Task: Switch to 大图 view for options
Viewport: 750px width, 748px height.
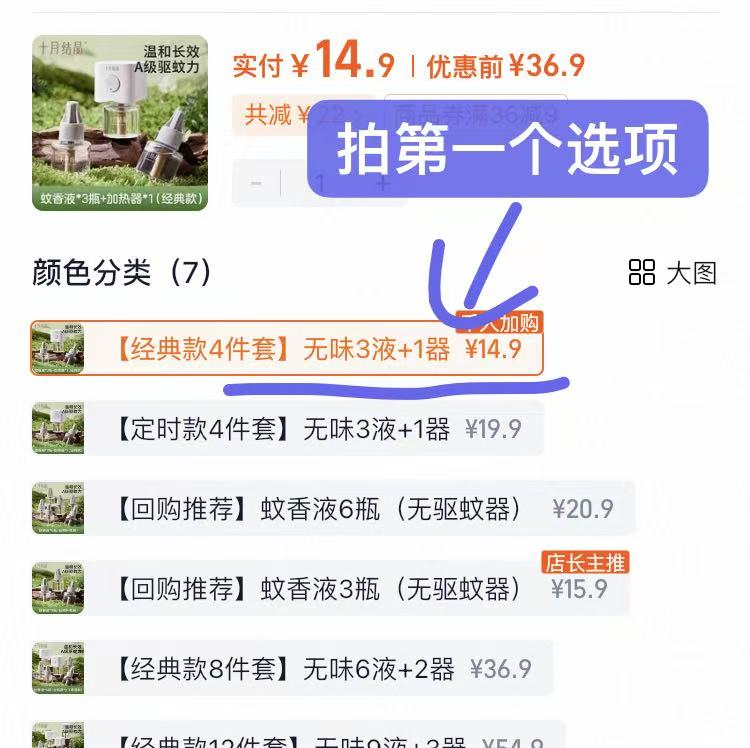Action: (673, 273)
